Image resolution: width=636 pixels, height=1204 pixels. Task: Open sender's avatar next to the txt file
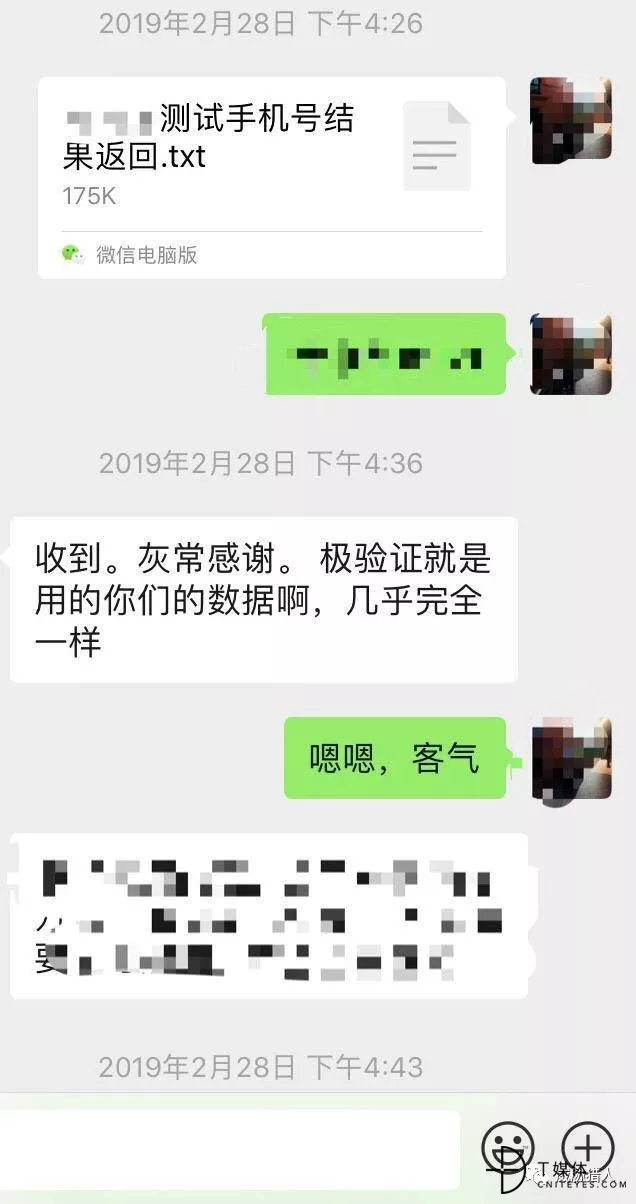(570, 120)
